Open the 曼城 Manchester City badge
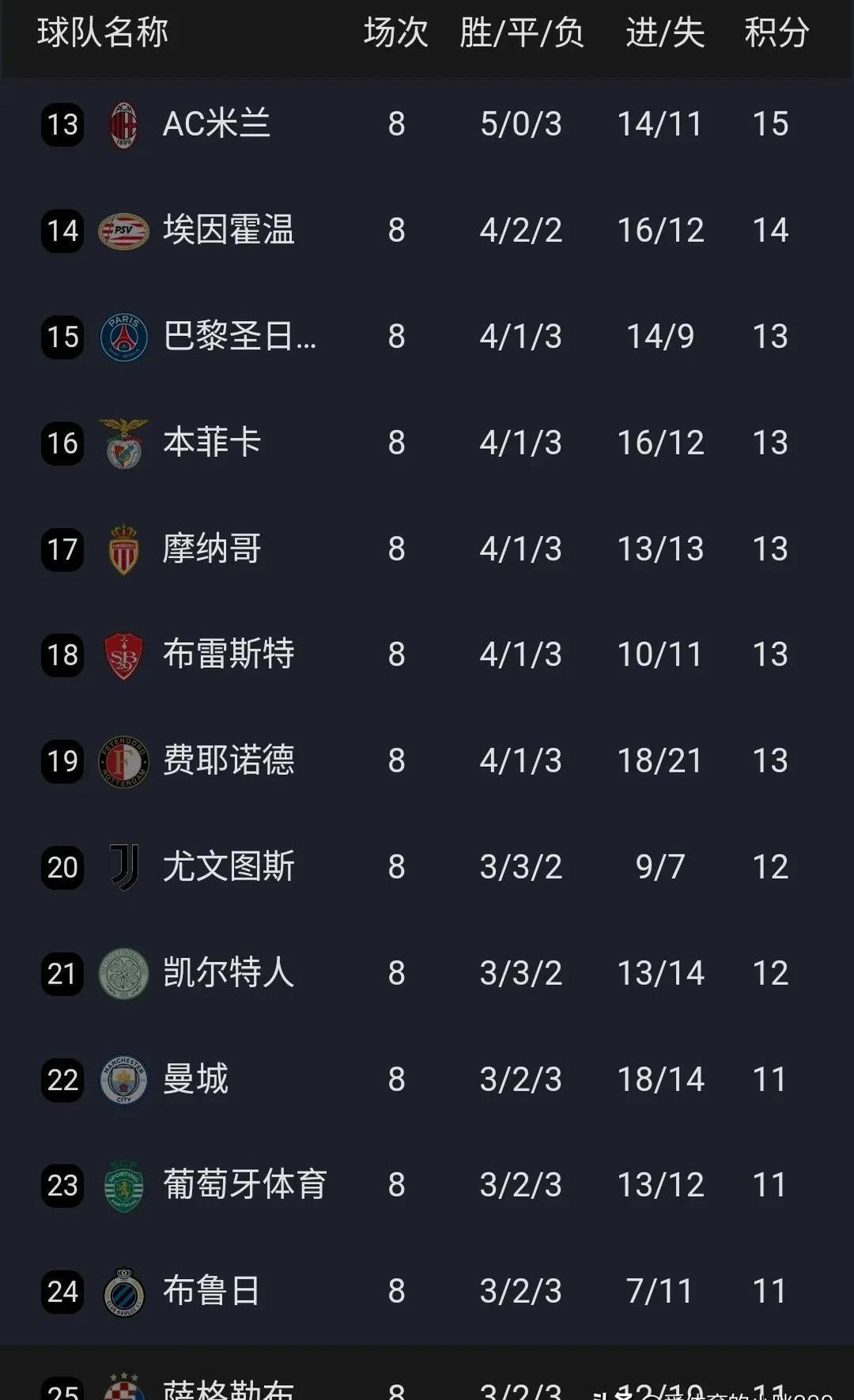 pyautogui.click(x=123, y=1079)
